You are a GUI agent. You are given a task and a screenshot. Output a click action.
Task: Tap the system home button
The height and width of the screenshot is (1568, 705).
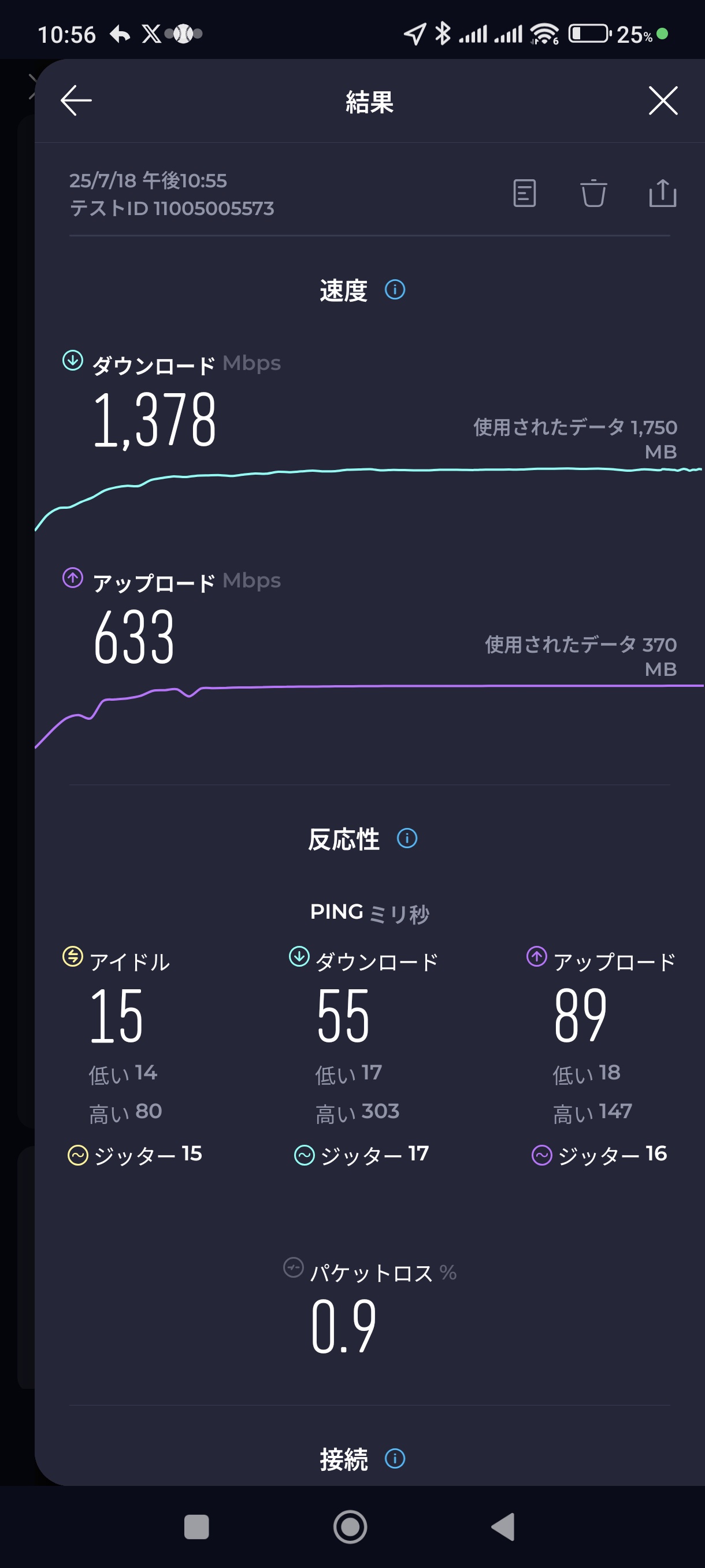[x=350, y=1526]
